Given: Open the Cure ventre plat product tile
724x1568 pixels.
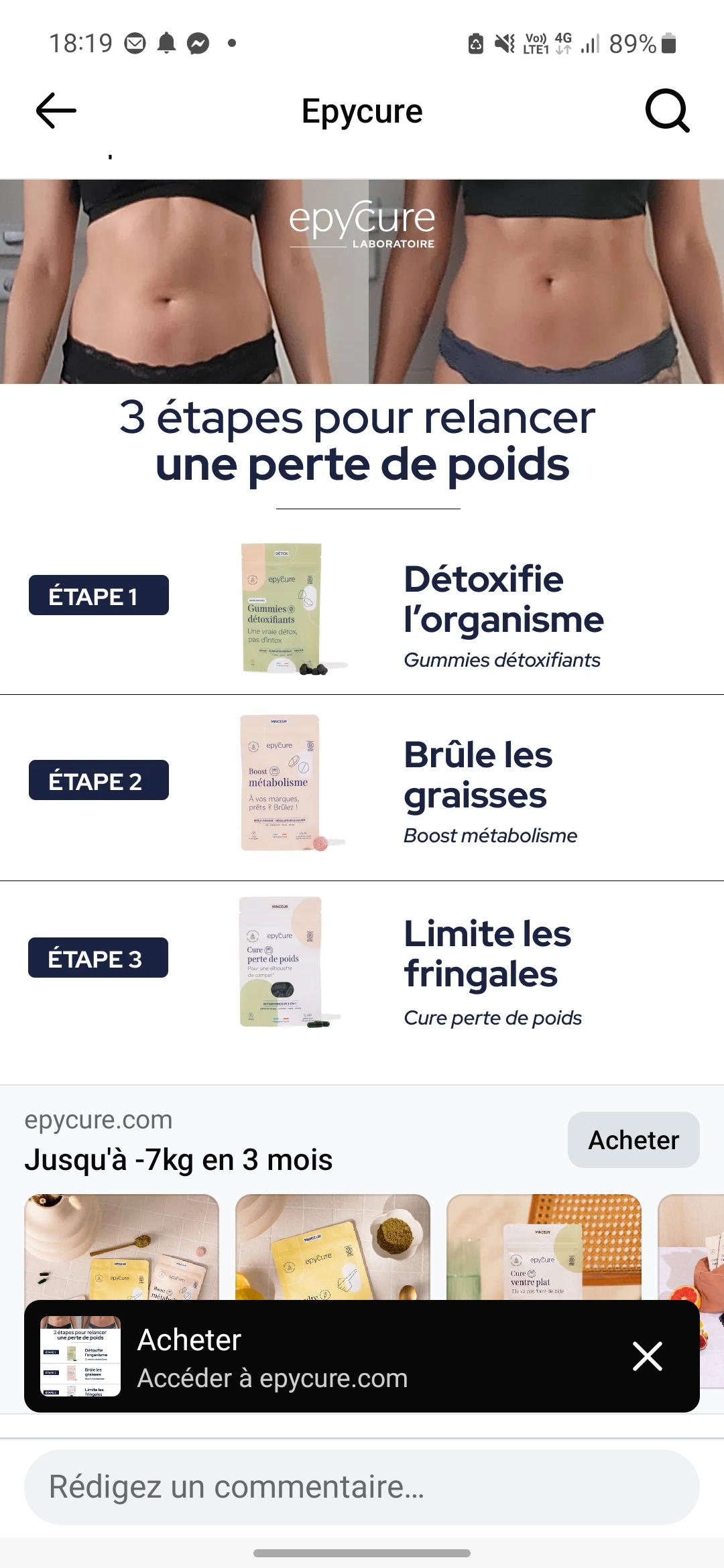Looking at the screenshot, I should (544, 1247).
